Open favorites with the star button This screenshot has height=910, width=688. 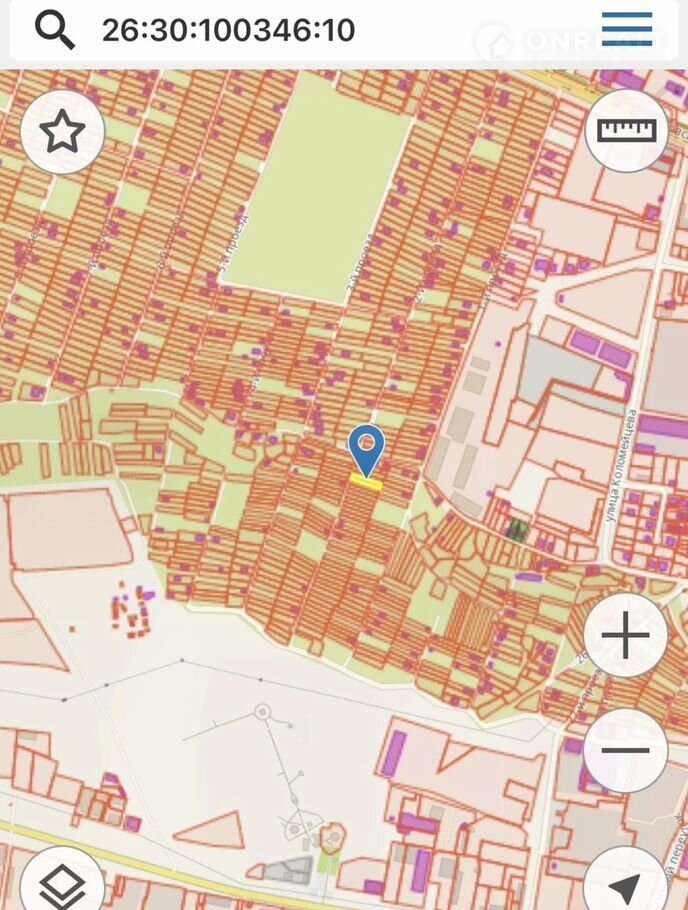pos(62,131)
